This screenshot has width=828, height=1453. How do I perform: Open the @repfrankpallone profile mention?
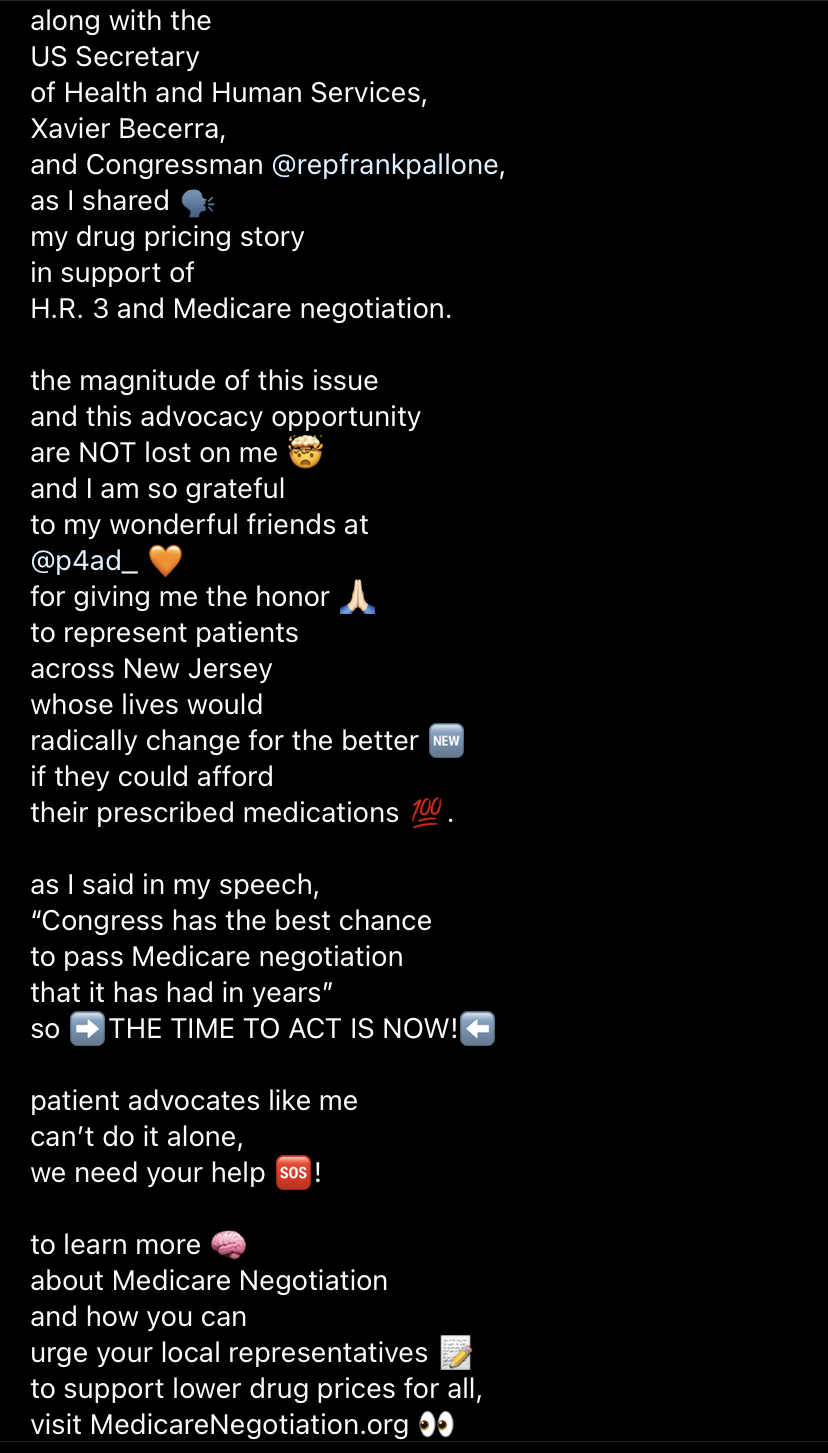[385, 165]
